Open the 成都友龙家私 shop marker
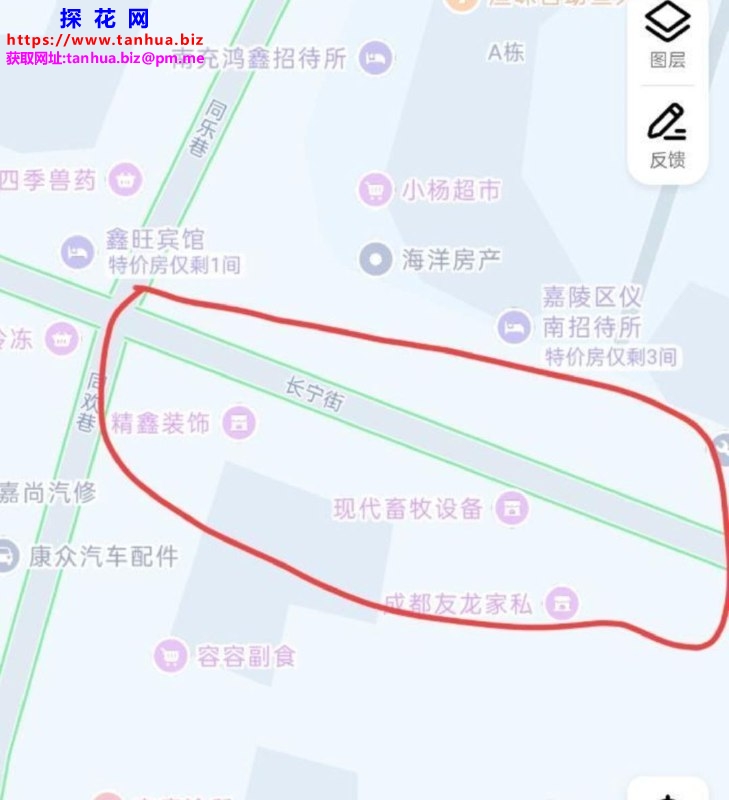This screenshot has width=729, height=800. point(561,603)
